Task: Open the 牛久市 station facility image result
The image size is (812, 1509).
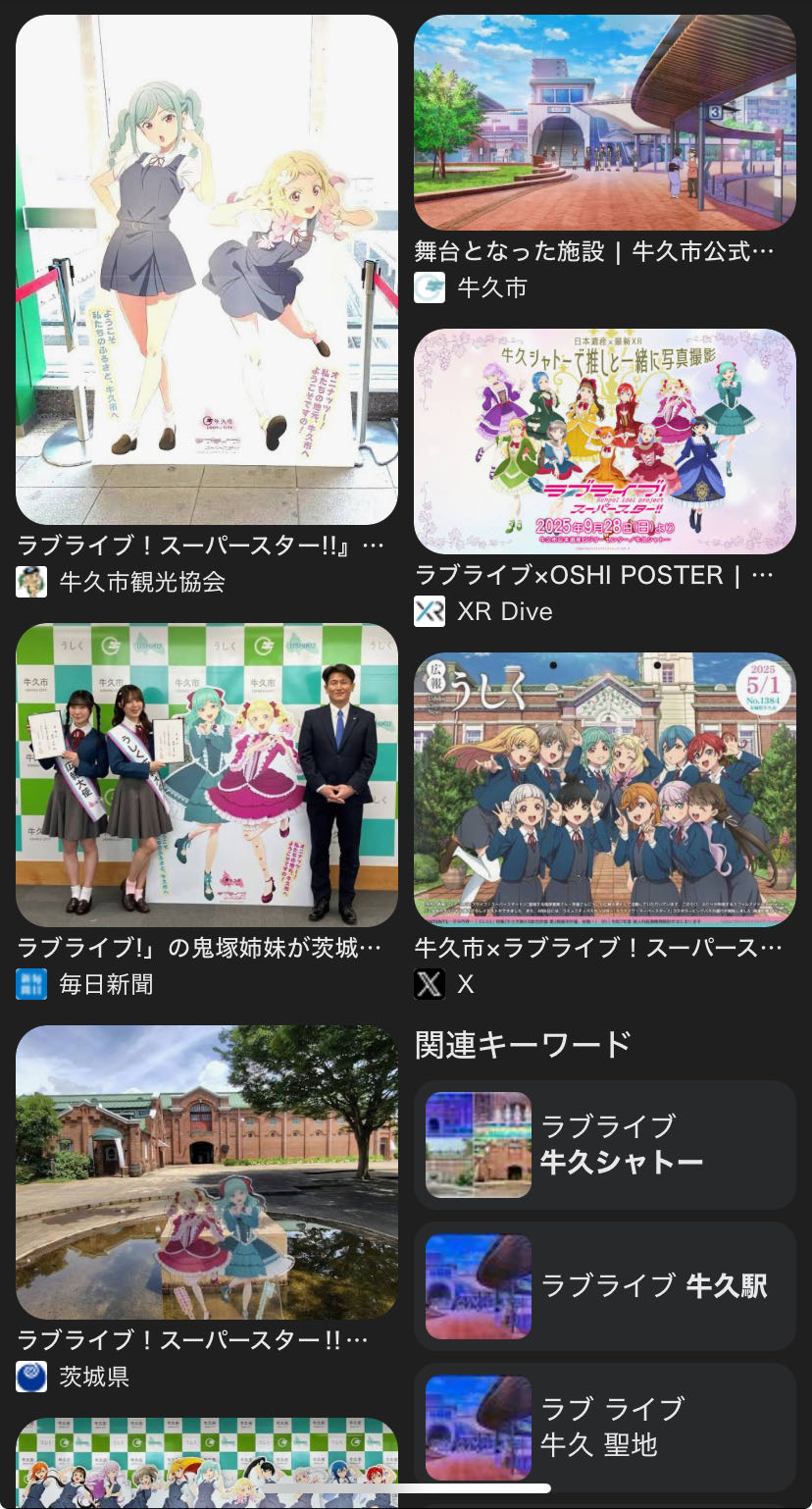Action: [x=604, y=123]
